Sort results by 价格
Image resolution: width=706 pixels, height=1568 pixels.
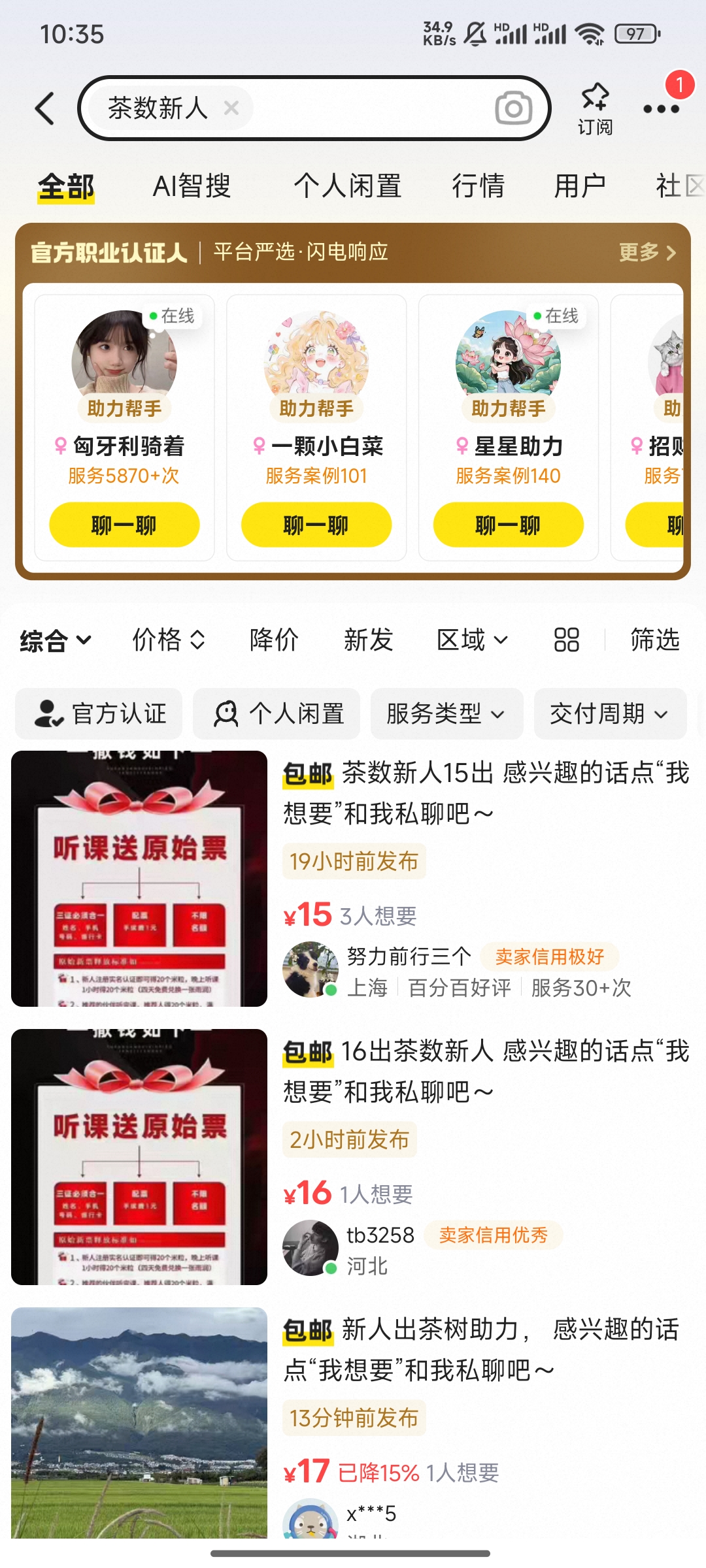[x=169, y=640]
